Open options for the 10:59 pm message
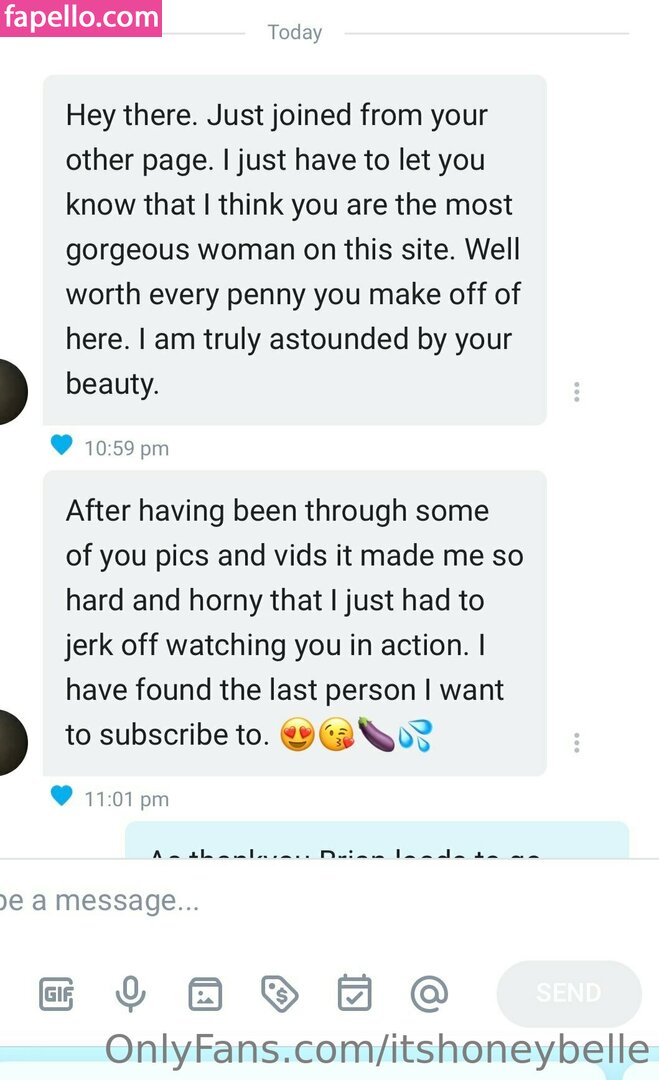 pyautogui.click(x=577, y=392)
